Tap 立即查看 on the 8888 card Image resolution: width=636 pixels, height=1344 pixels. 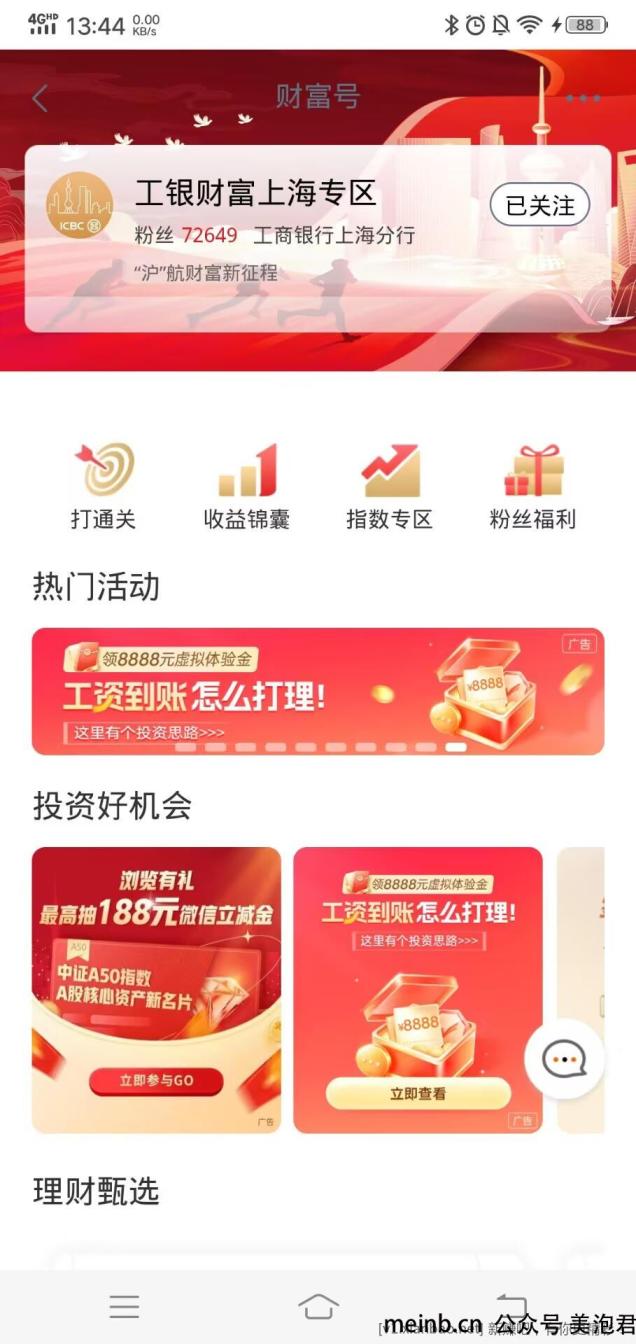tap(418, 1094)
